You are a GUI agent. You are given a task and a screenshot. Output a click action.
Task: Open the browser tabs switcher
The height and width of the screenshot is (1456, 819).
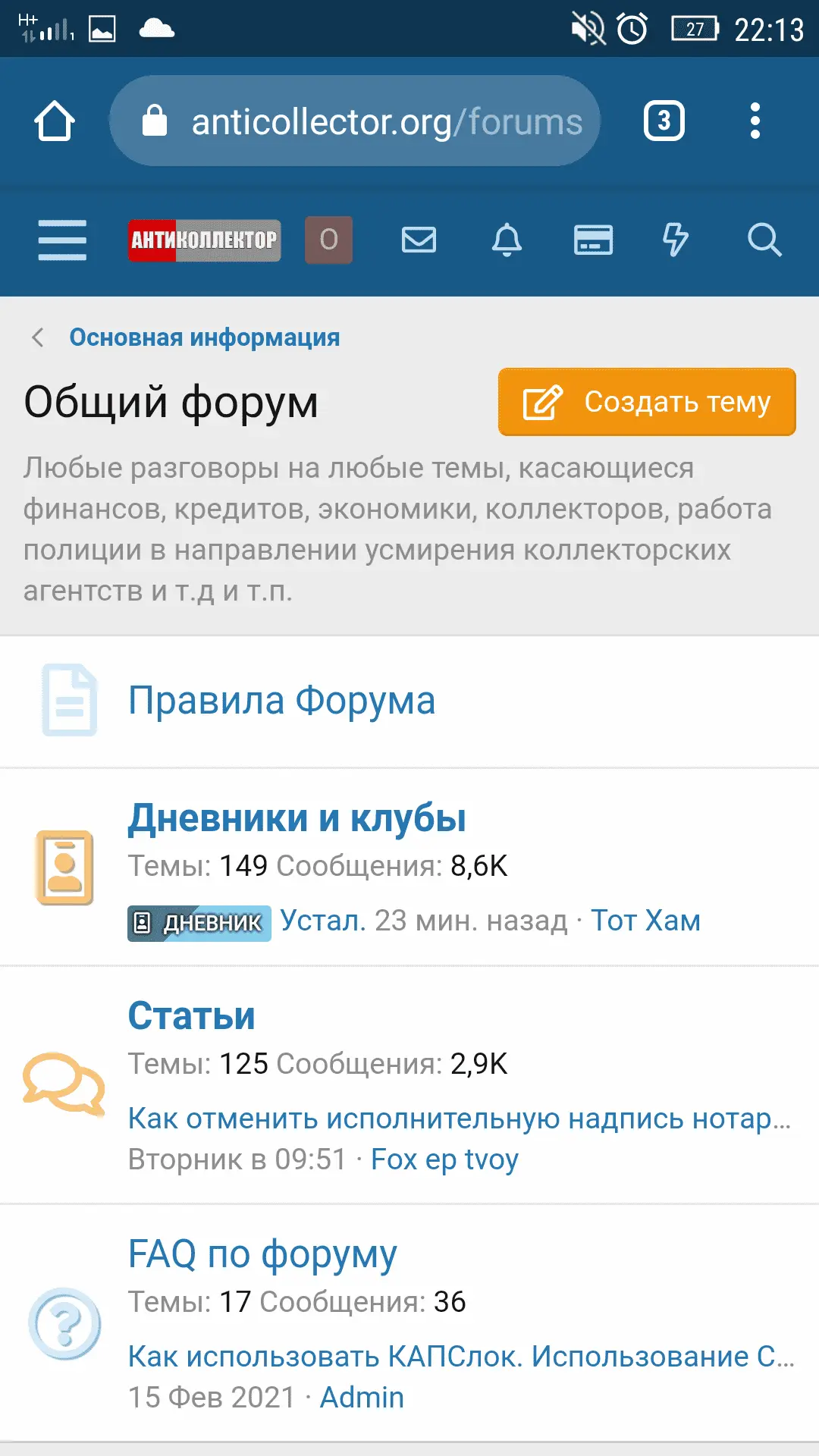point(664,121)
